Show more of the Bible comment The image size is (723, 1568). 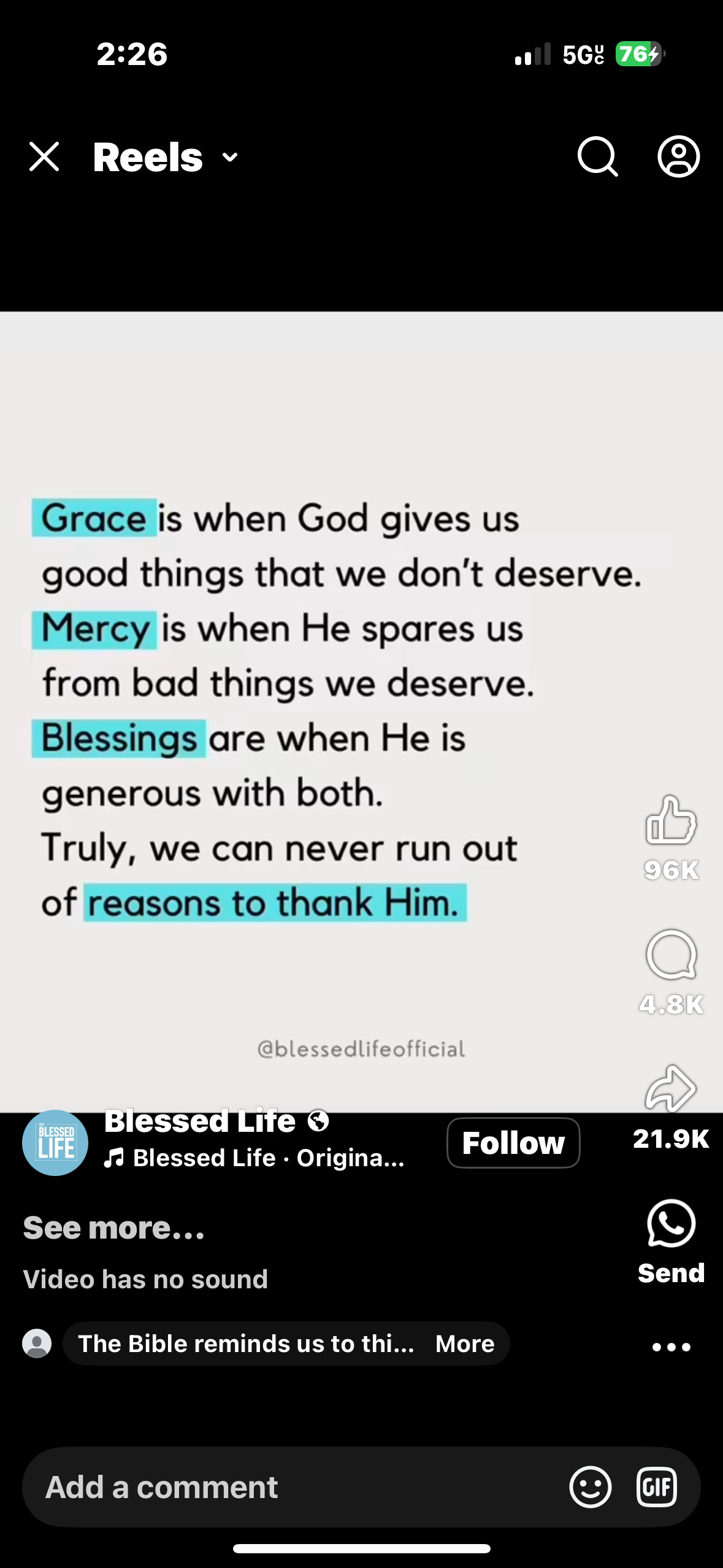pos(465,1343)
